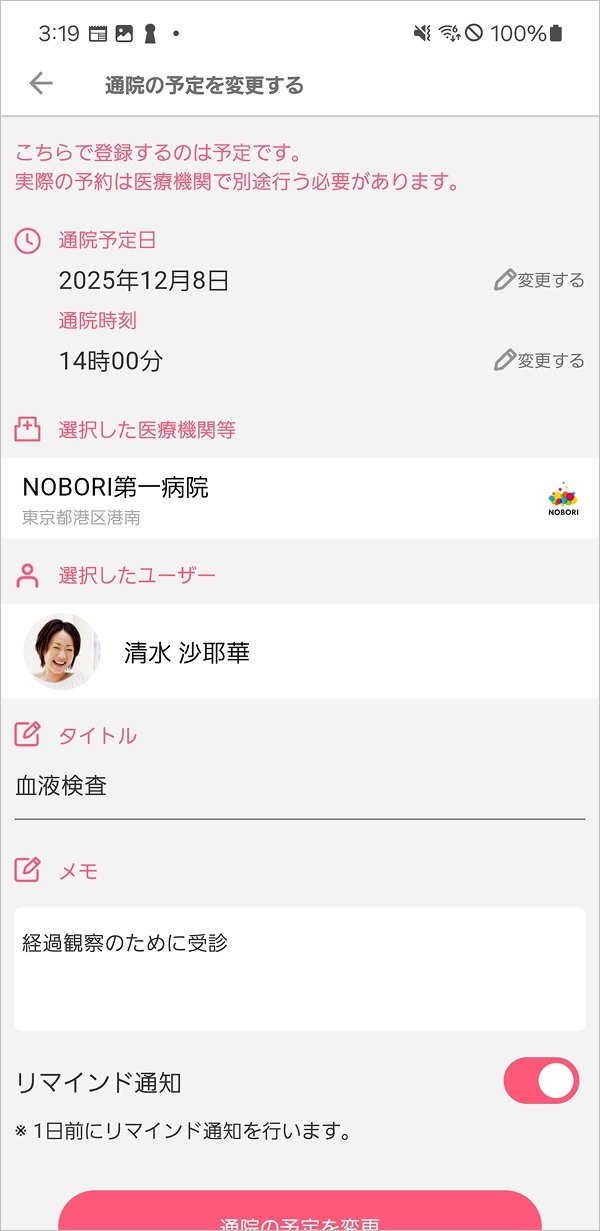The width and height of the screenshot is (600, 1231).
Task: Edit the タイトル field containing 血液検査
Action: pos(300,787)
